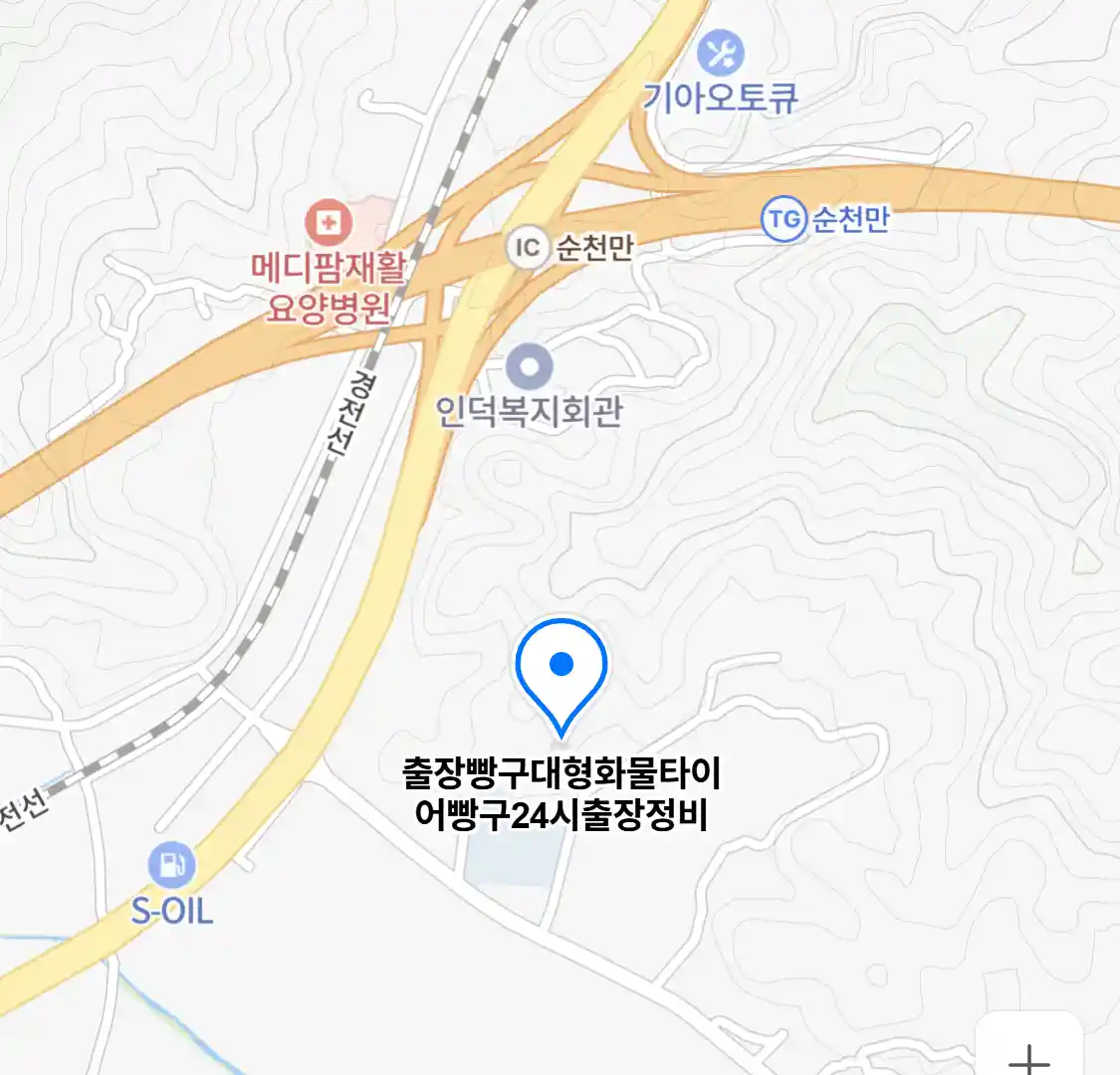Open the 기아오토큐 repair shop marker

coord(720,54)
